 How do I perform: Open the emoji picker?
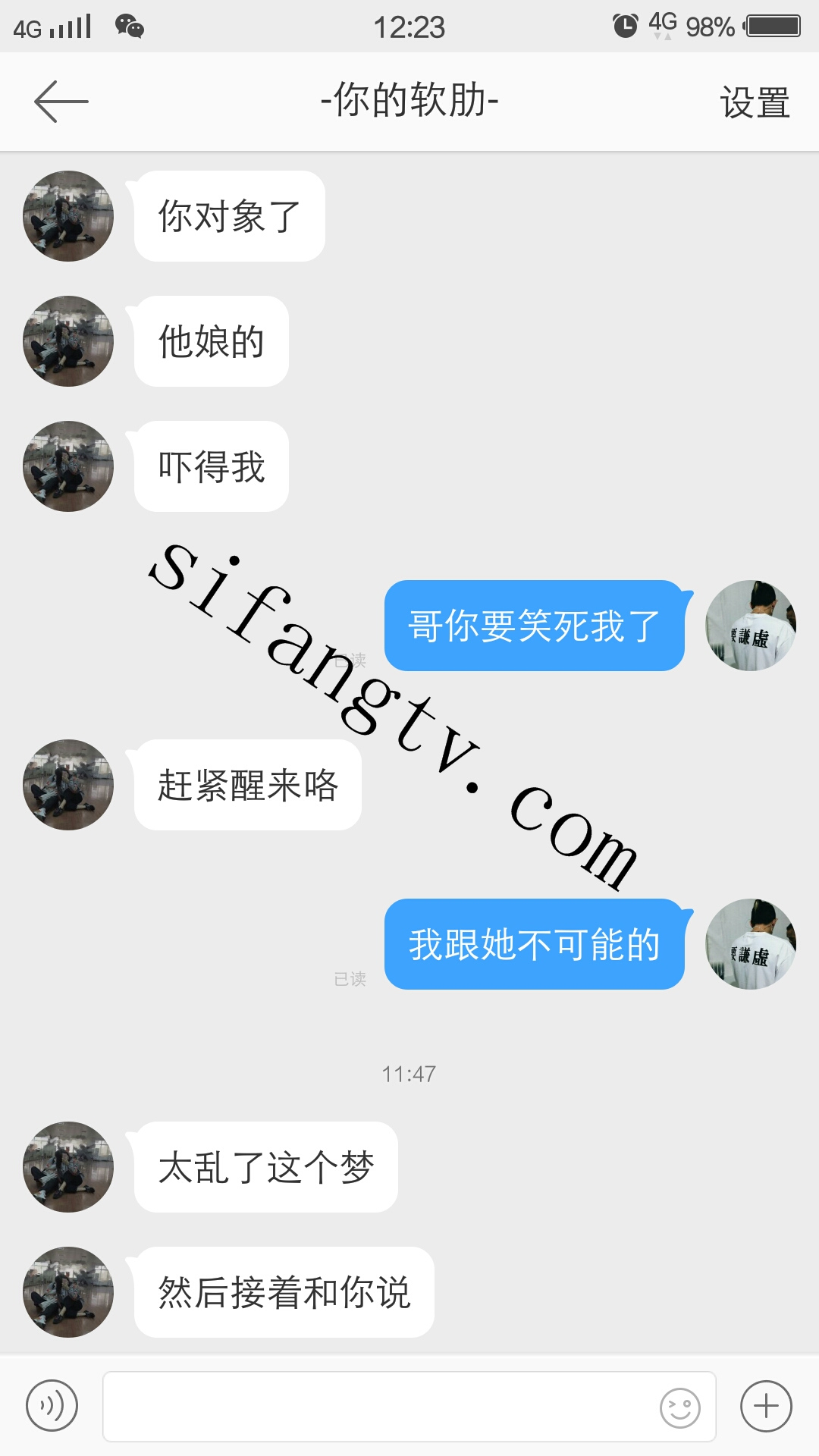[x=679, y=1408]
